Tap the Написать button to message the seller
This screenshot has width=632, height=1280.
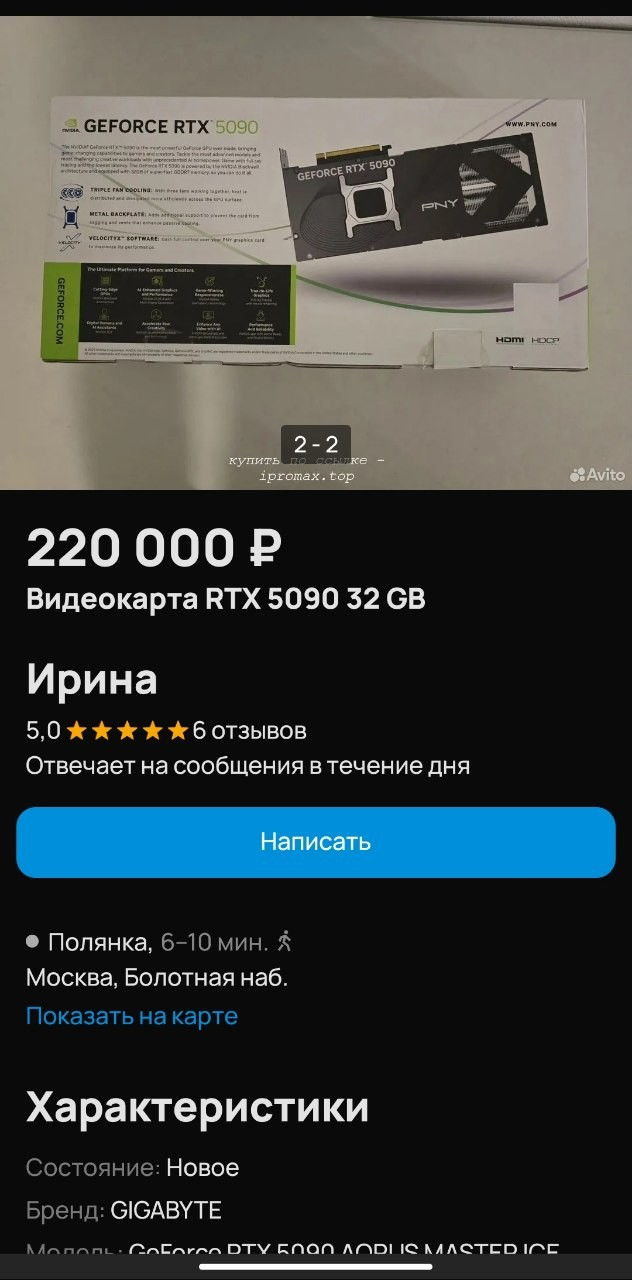[x=316, y=842]
